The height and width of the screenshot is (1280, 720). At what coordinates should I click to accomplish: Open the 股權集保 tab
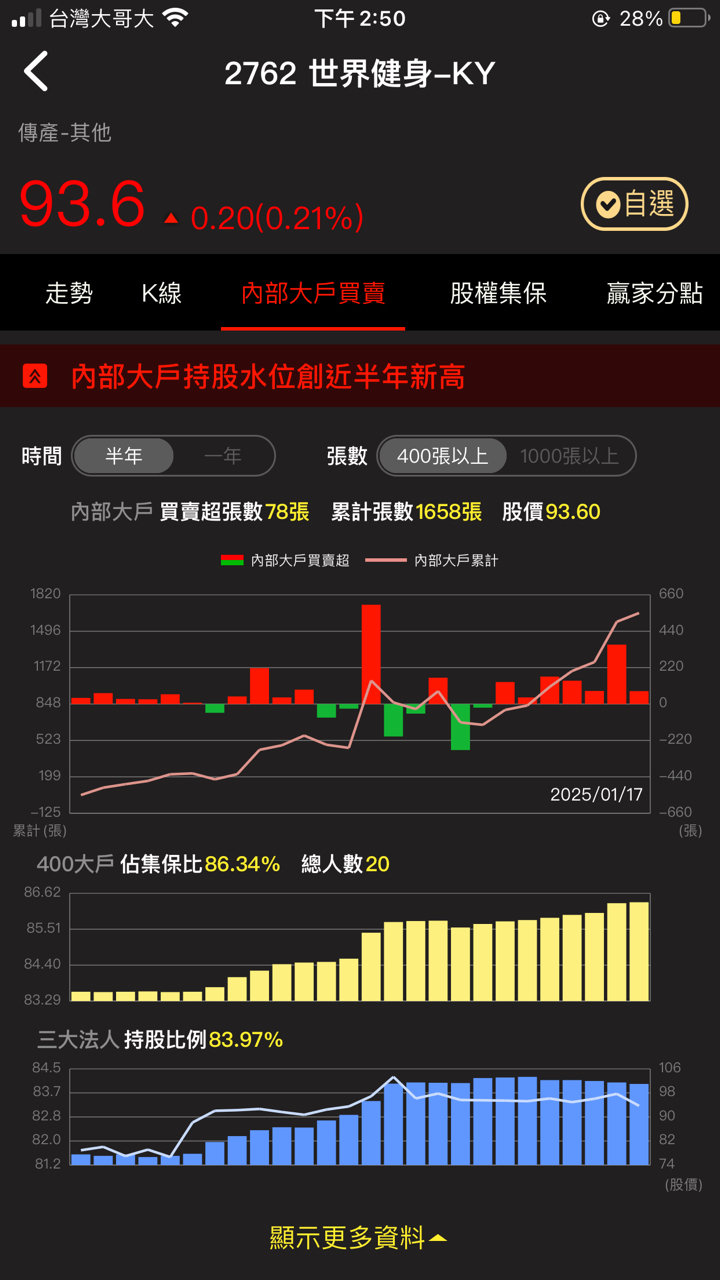[497, 293]
